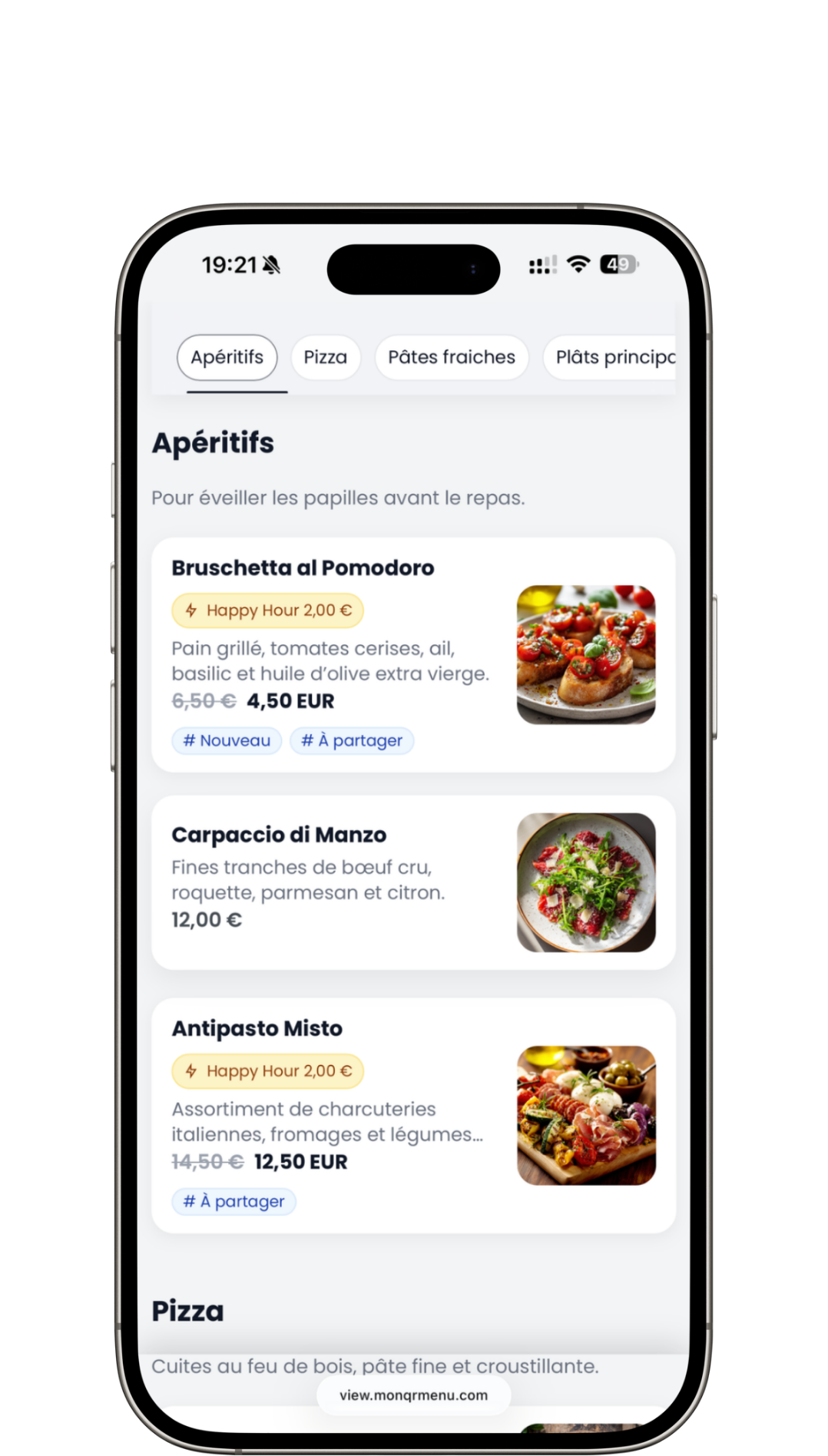Switch to the Pizza category
828x1456 pixels.
[x=325, y=358]
